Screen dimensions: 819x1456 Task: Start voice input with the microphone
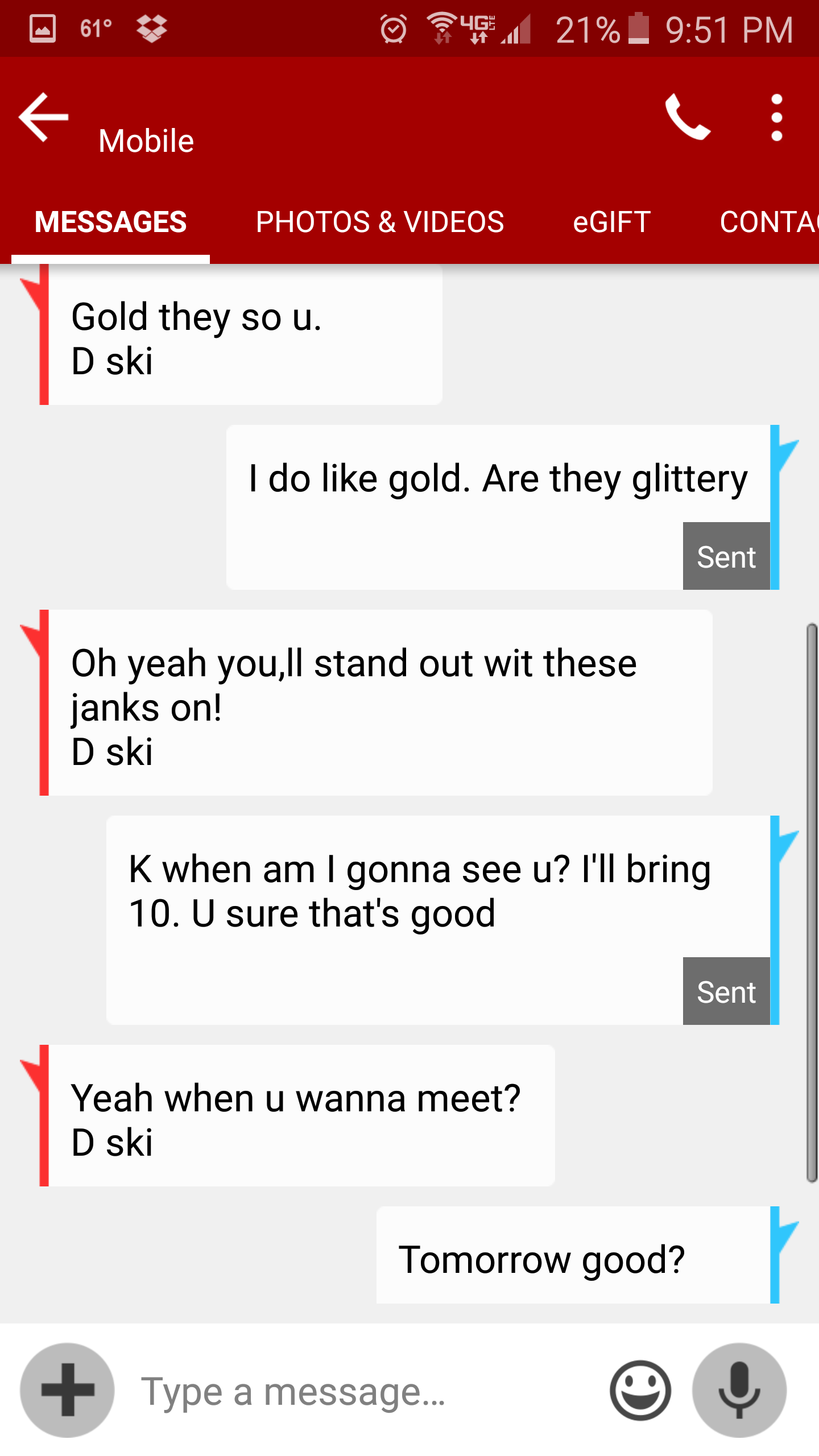tap(739, 1389)
